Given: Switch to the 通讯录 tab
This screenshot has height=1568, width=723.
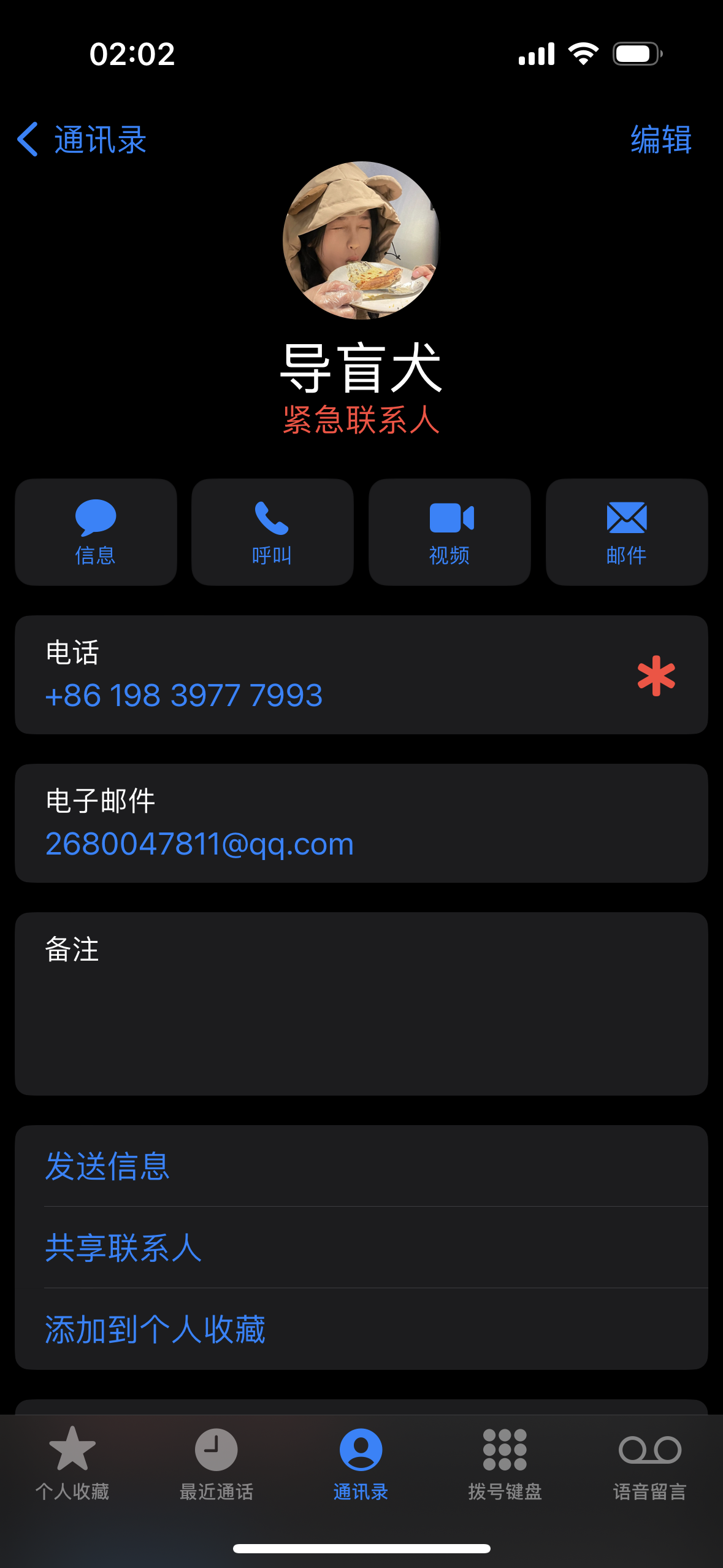Looking at the screenshot, I should (x=361, y=1463).
